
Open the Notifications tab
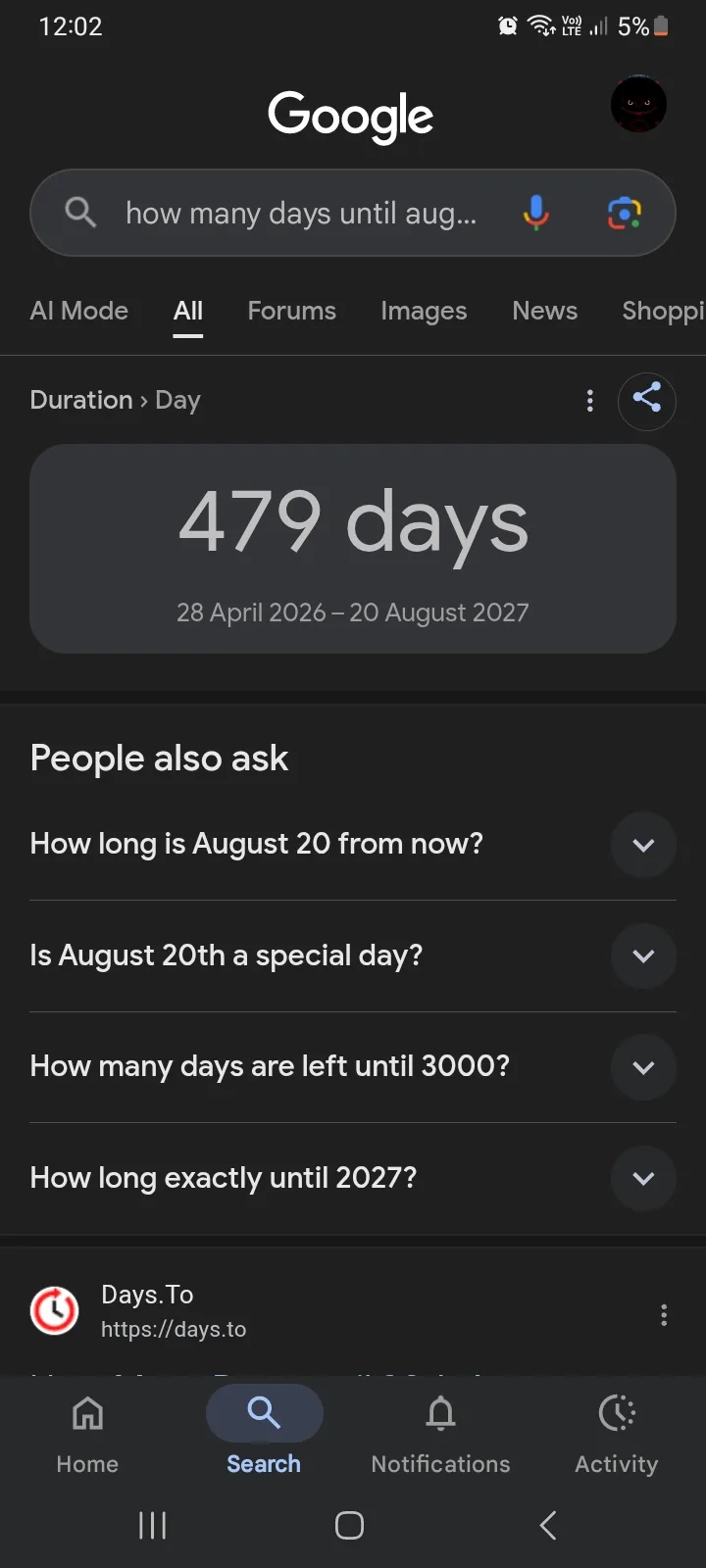pos(440,1433)
